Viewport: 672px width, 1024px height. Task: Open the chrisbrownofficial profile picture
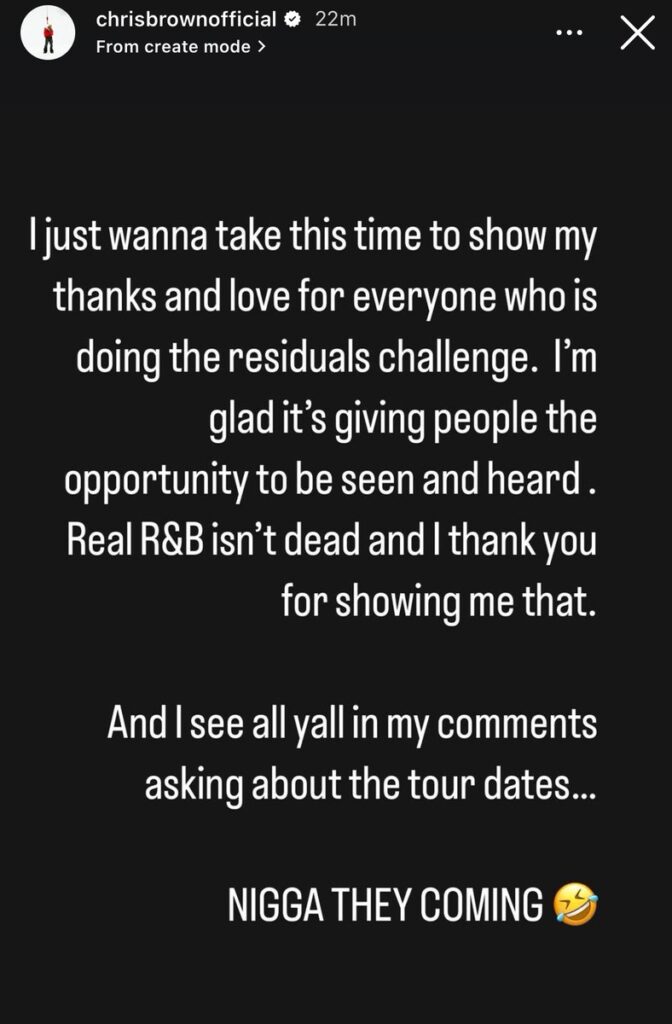[46, 33]
